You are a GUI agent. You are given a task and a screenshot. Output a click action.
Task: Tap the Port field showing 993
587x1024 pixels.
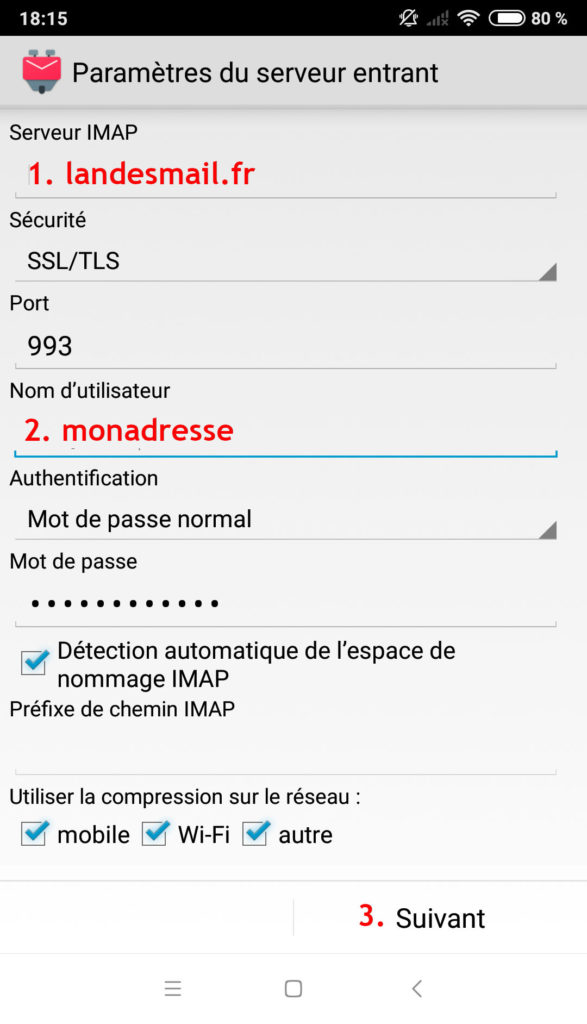click(285, 346)
